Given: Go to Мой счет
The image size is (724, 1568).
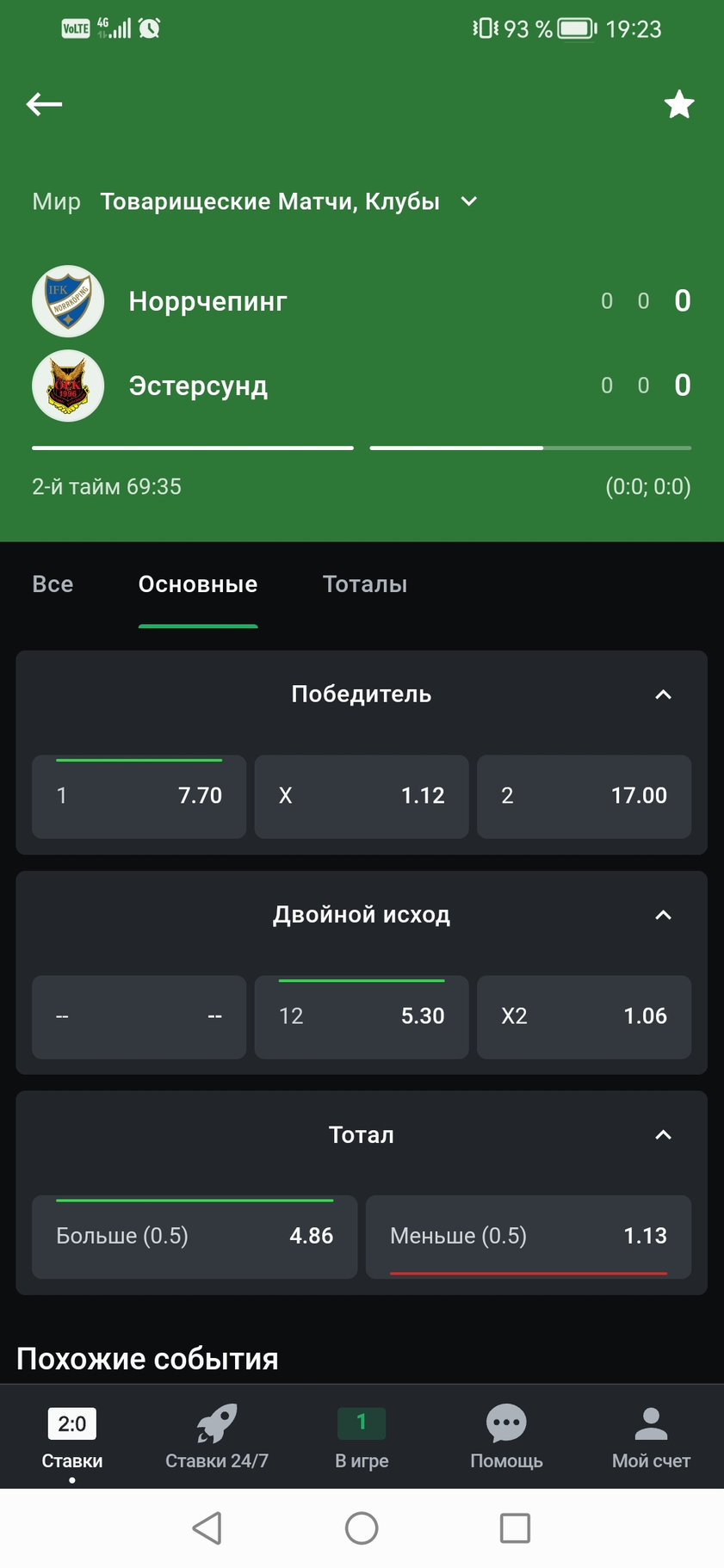Looking at the screenshot, I should coord(651,1436).
